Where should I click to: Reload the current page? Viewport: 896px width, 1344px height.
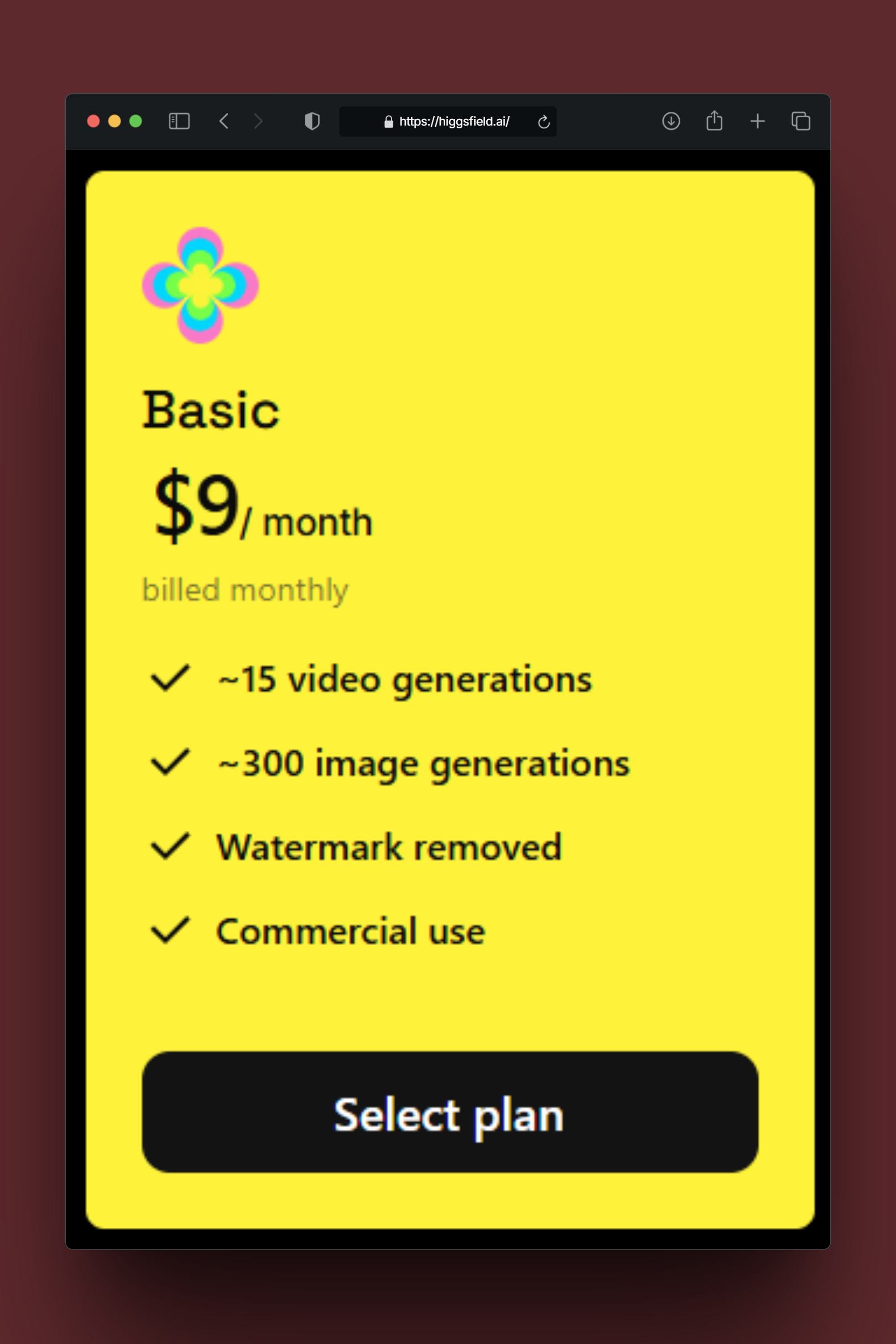[544, 121]
